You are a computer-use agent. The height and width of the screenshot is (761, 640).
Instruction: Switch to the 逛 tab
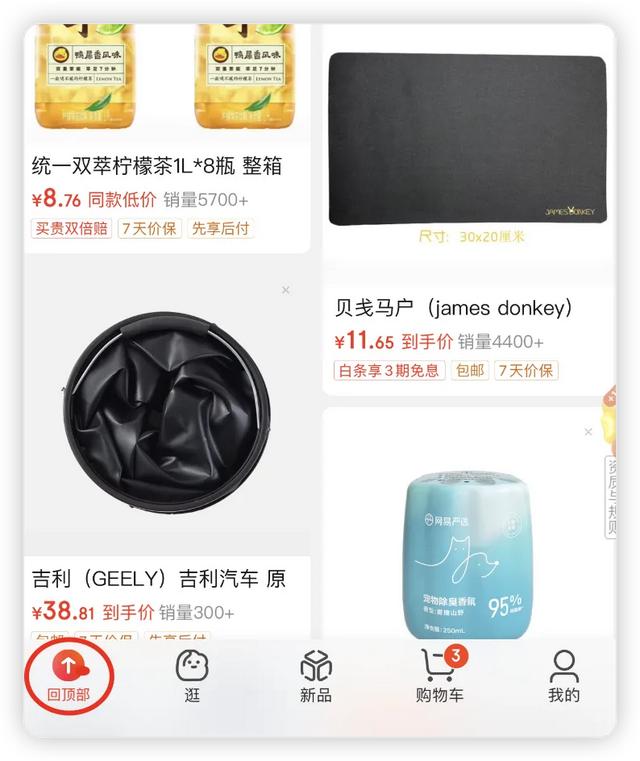point(191,676)
